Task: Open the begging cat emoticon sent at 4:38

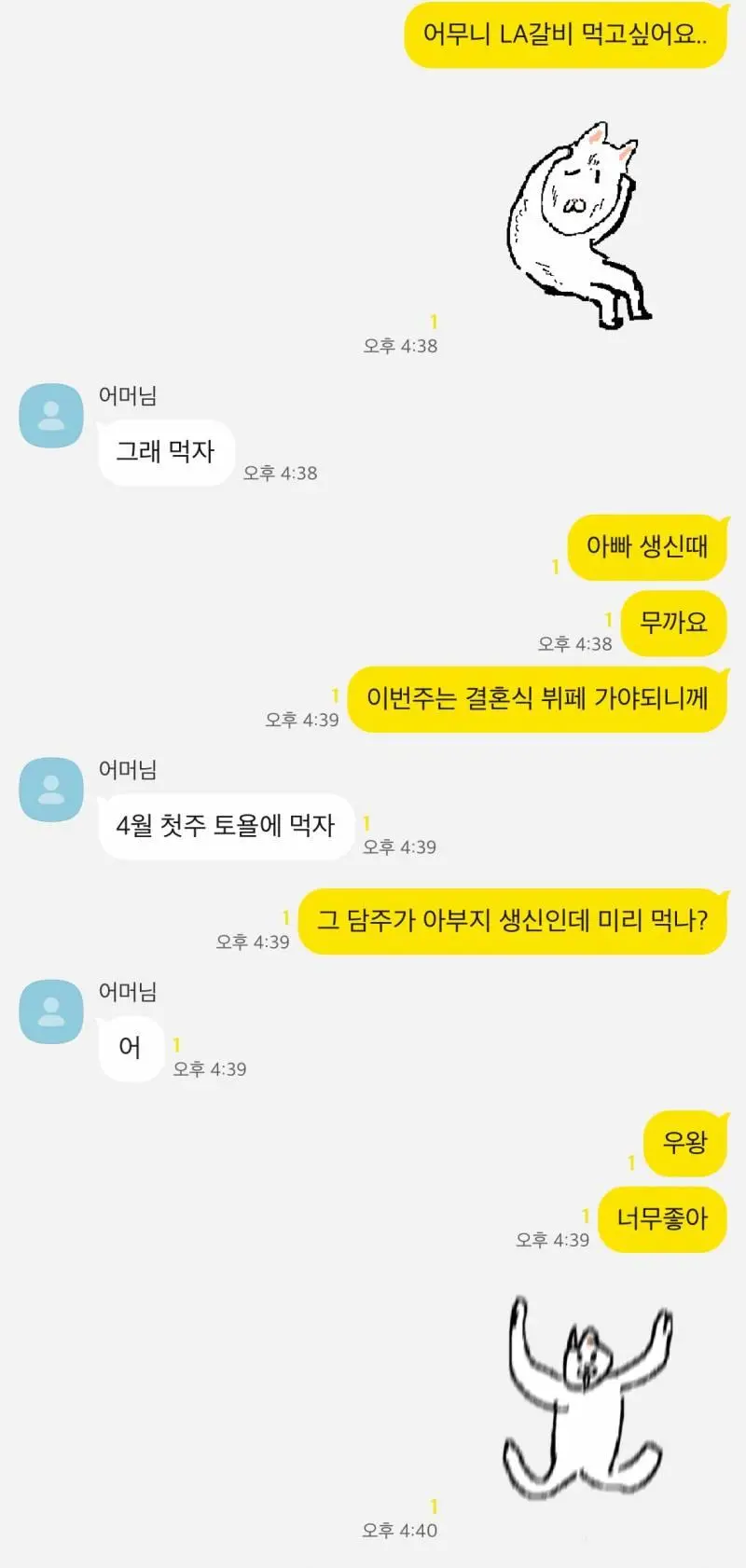Action: click(x=576, y=226)
